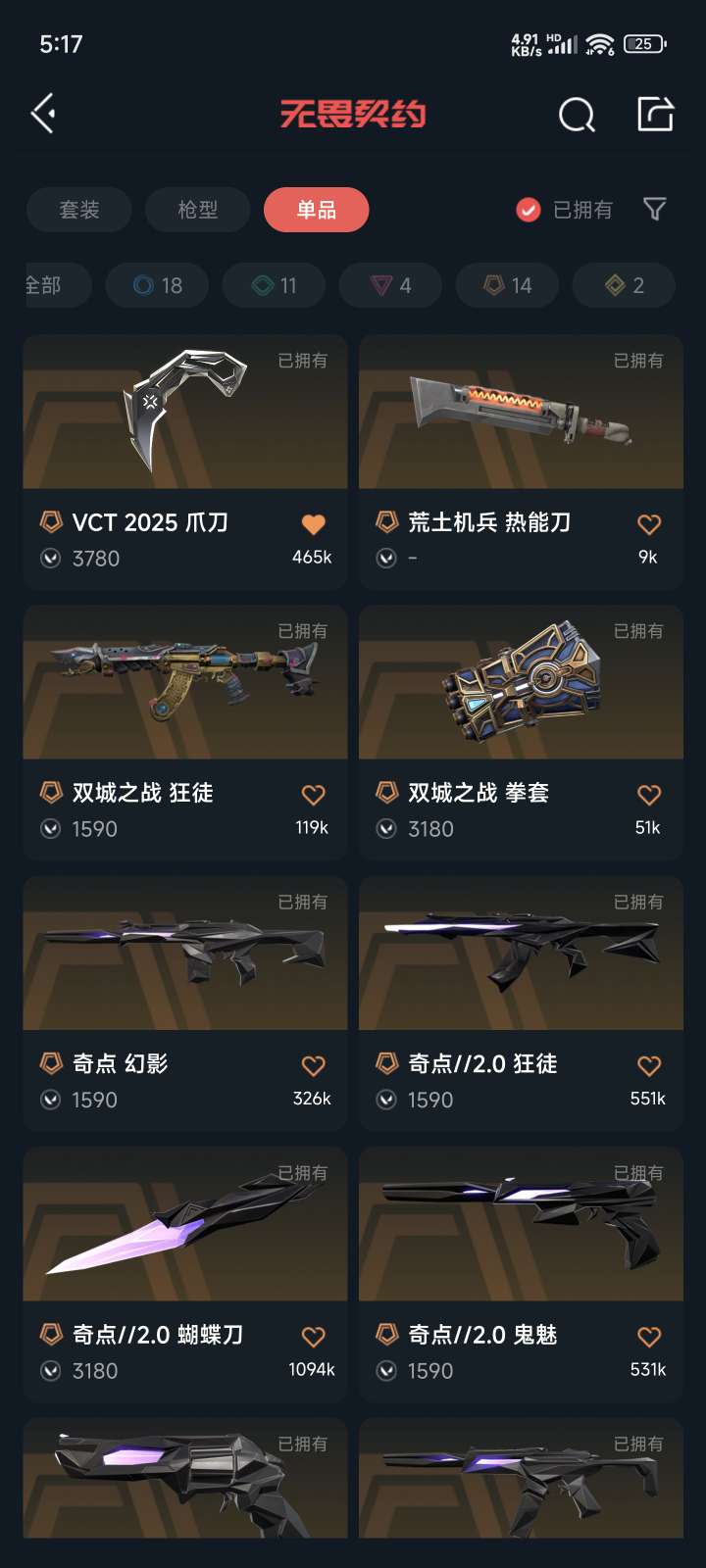
Task: Share this skin collection page
Action: [x=655, y=115]
